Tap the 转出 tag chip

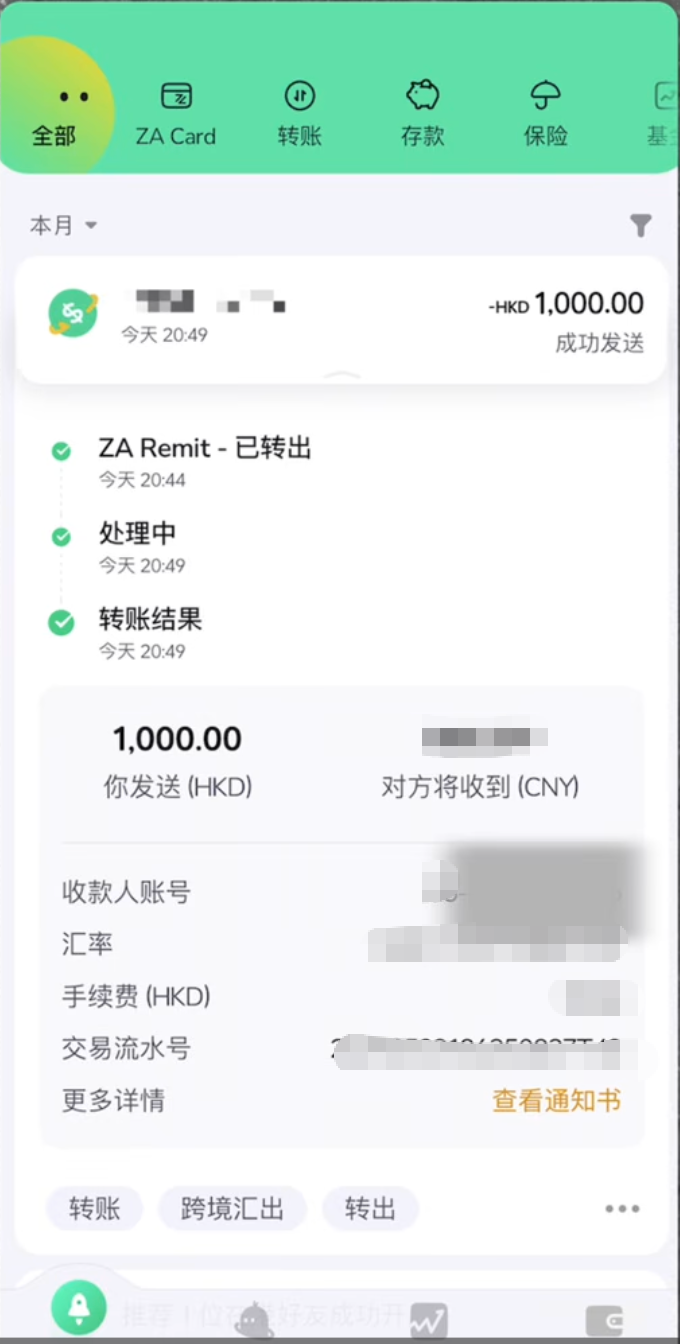[370, 1208]
